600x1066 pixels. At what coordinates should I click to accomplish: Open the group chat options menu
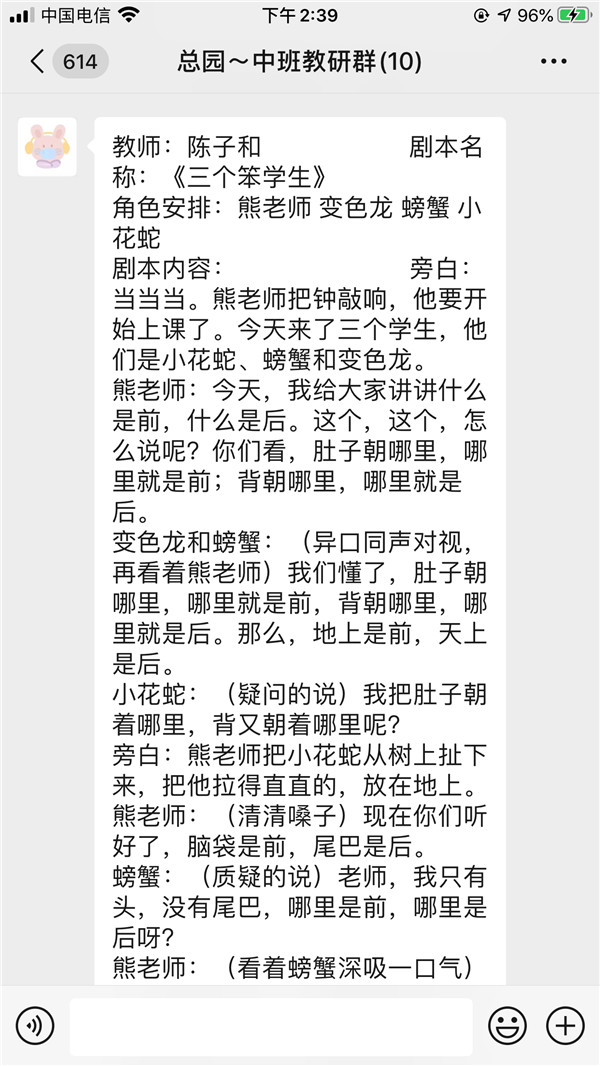[553, 62]
